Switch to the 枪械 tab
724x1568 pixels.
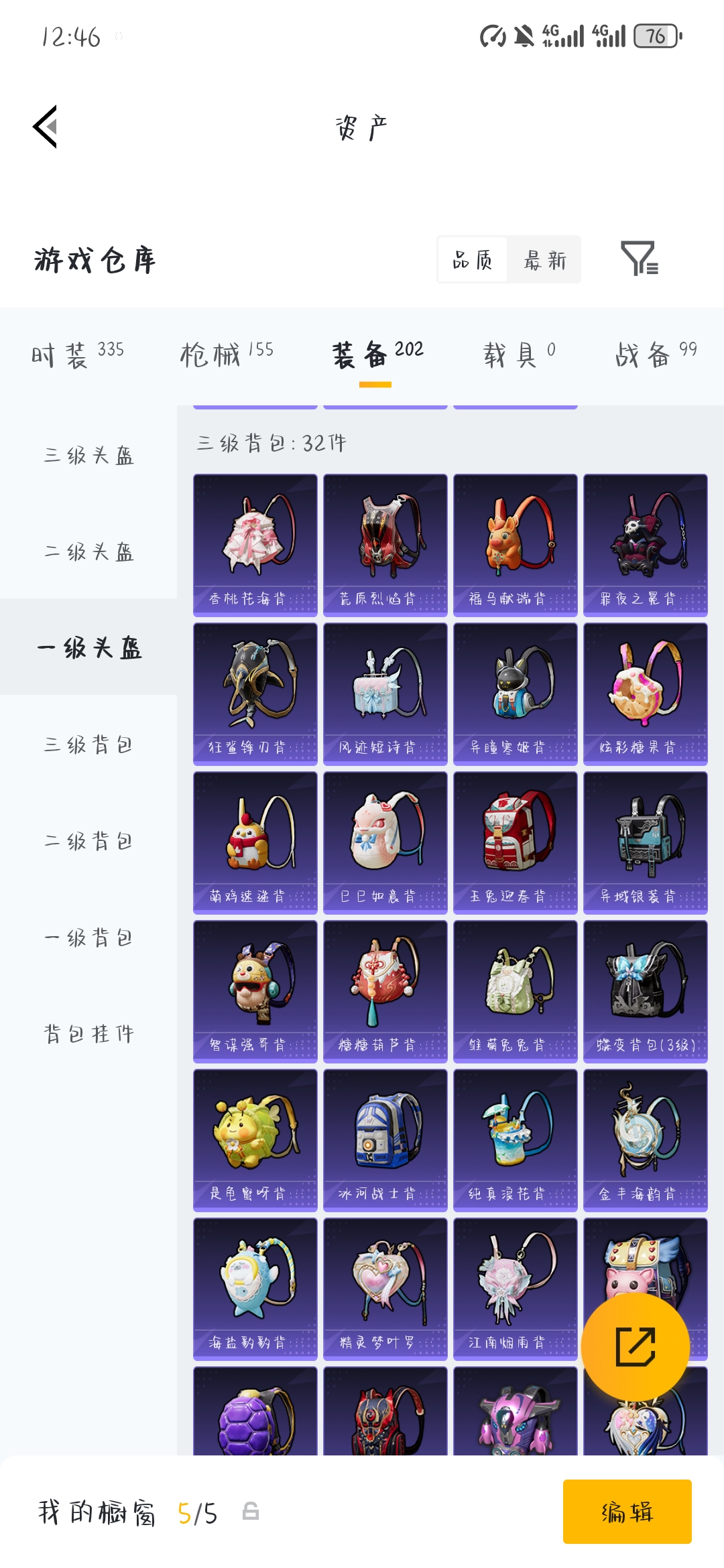coord(227,354)
